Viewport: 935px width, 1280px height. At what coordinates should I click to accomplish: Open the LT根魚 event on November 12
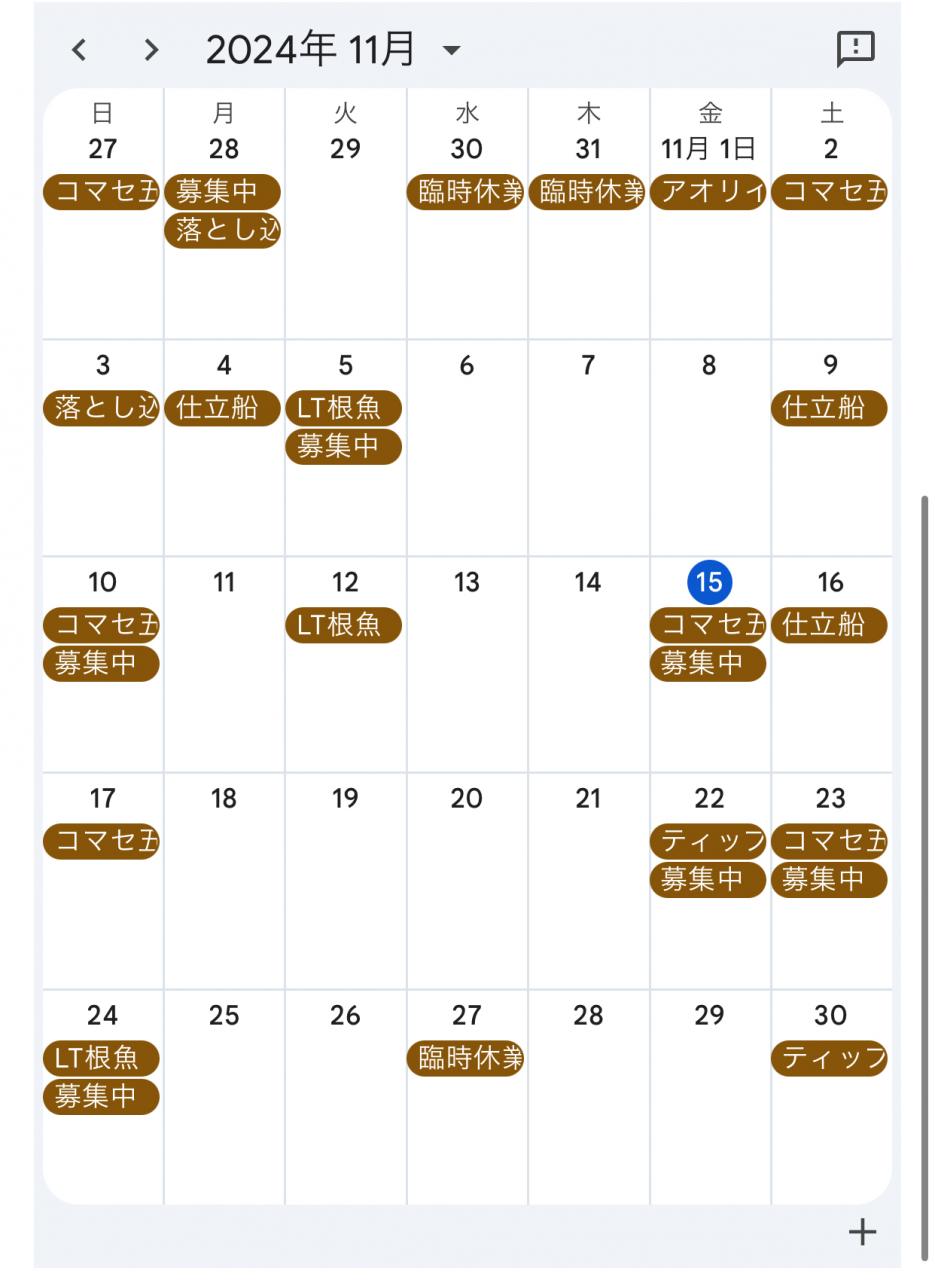(344, 625)
